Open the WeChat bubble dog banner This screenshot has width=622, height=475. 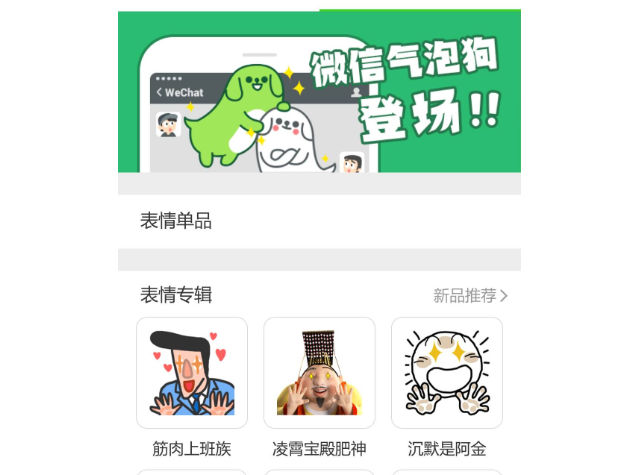[319, 92]
